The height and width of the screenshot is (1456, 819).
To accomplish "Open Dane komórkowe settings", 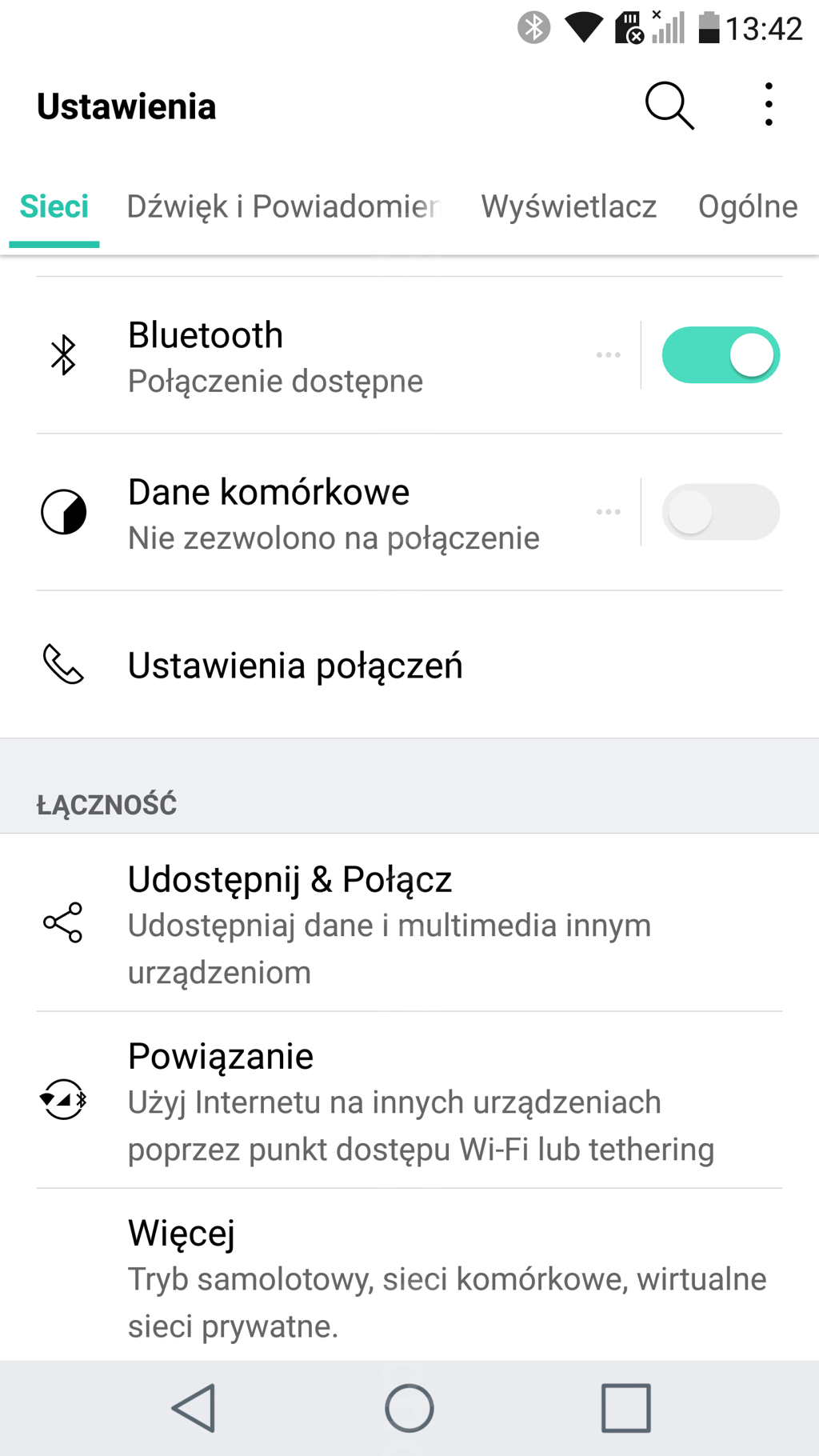I will [x=320, y=513].
